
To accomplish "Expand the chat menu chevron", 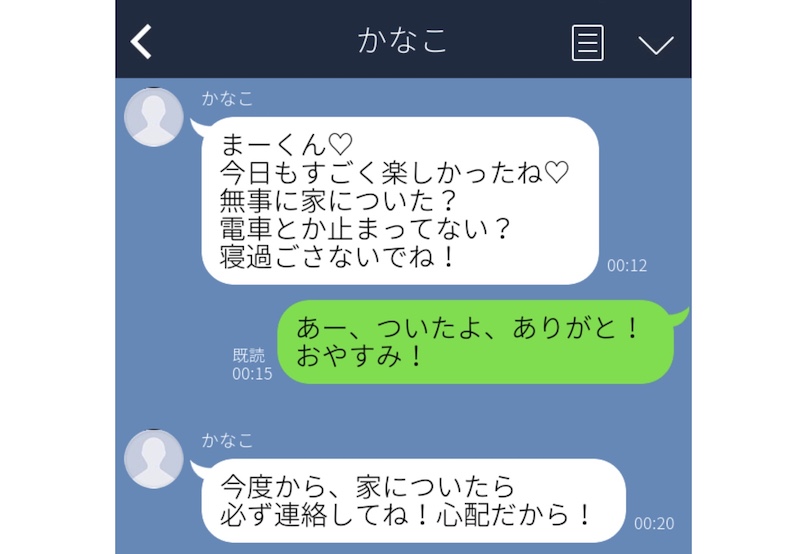I will [656, 44].
